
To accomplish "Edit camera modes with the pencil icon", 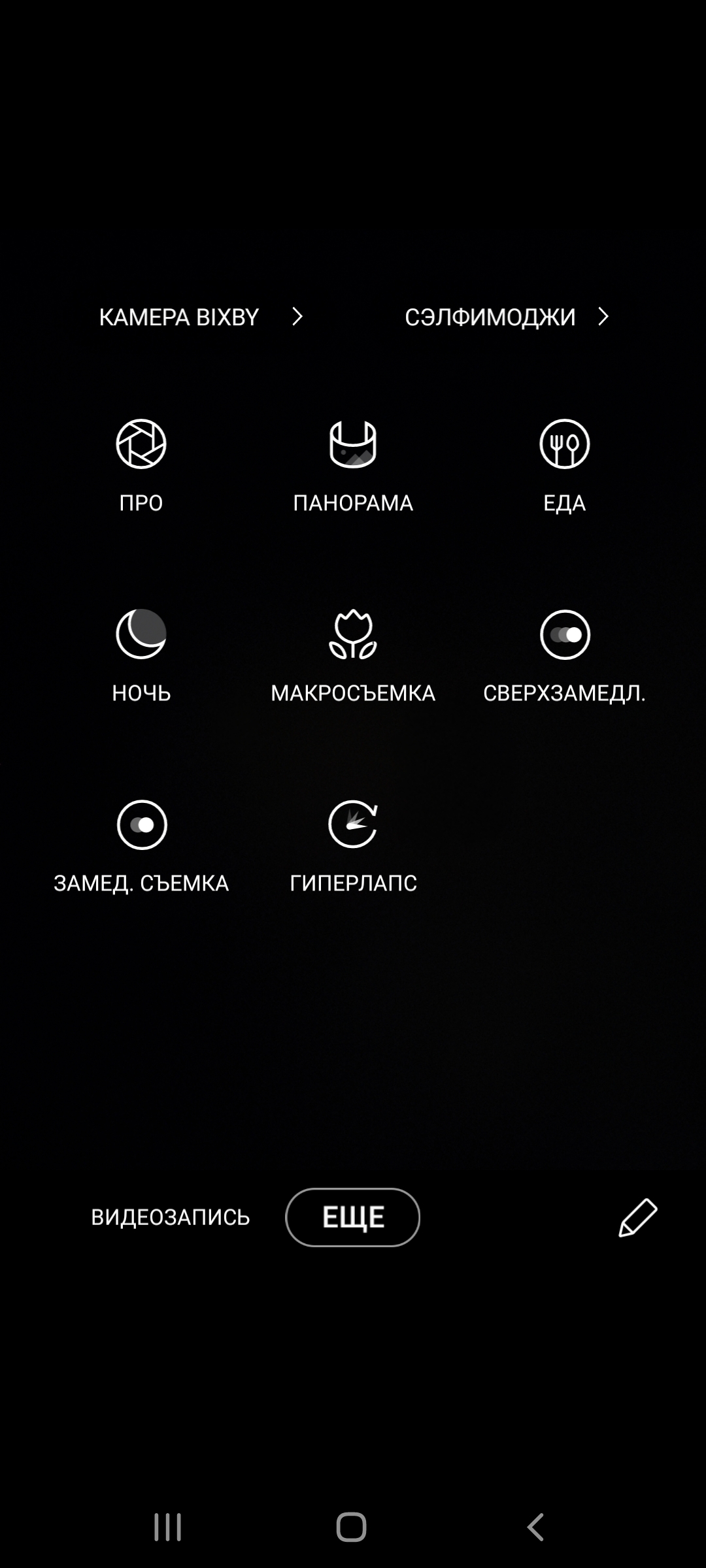I will pos(637,1217).
